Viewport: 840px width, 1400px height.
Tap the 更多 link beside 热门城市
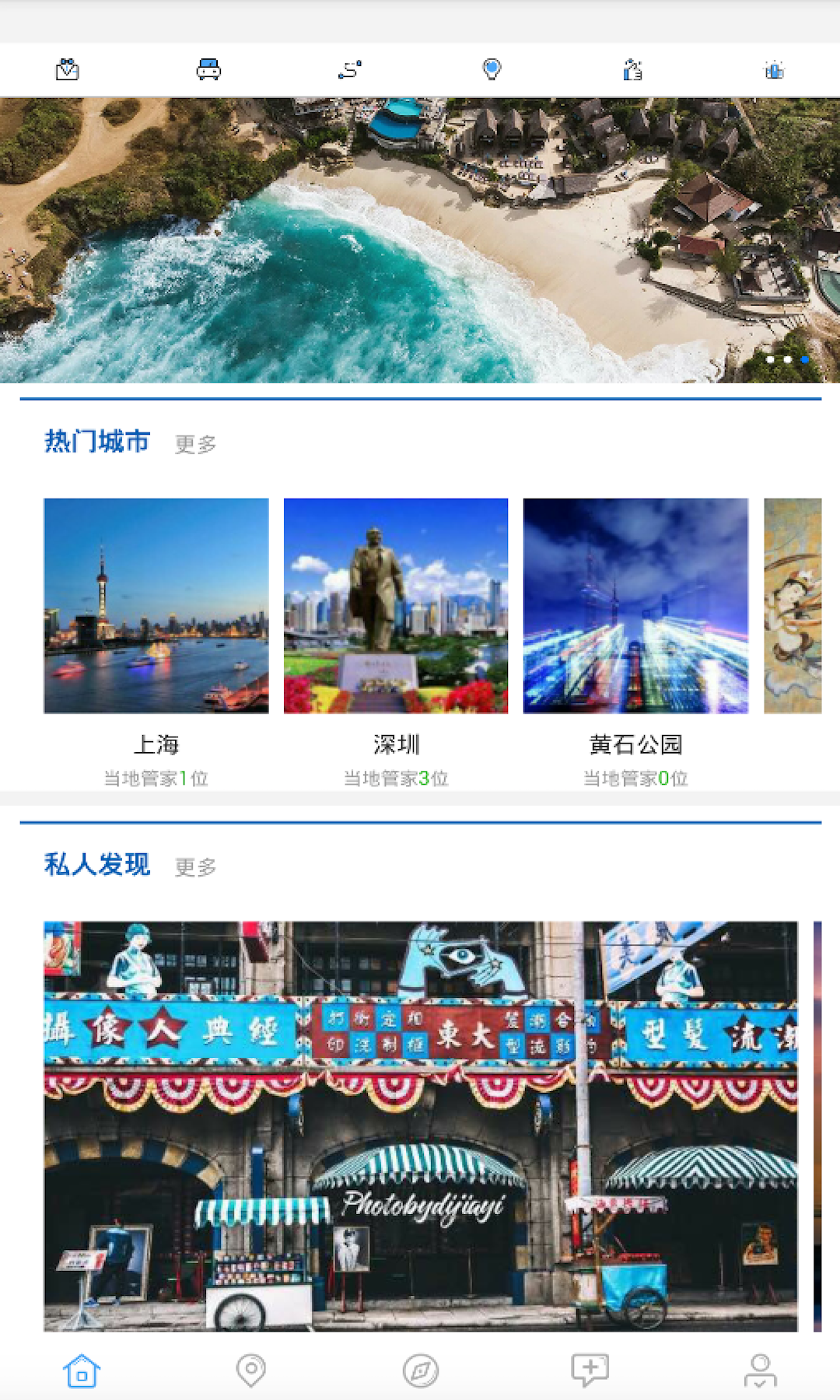click(195, 444)
